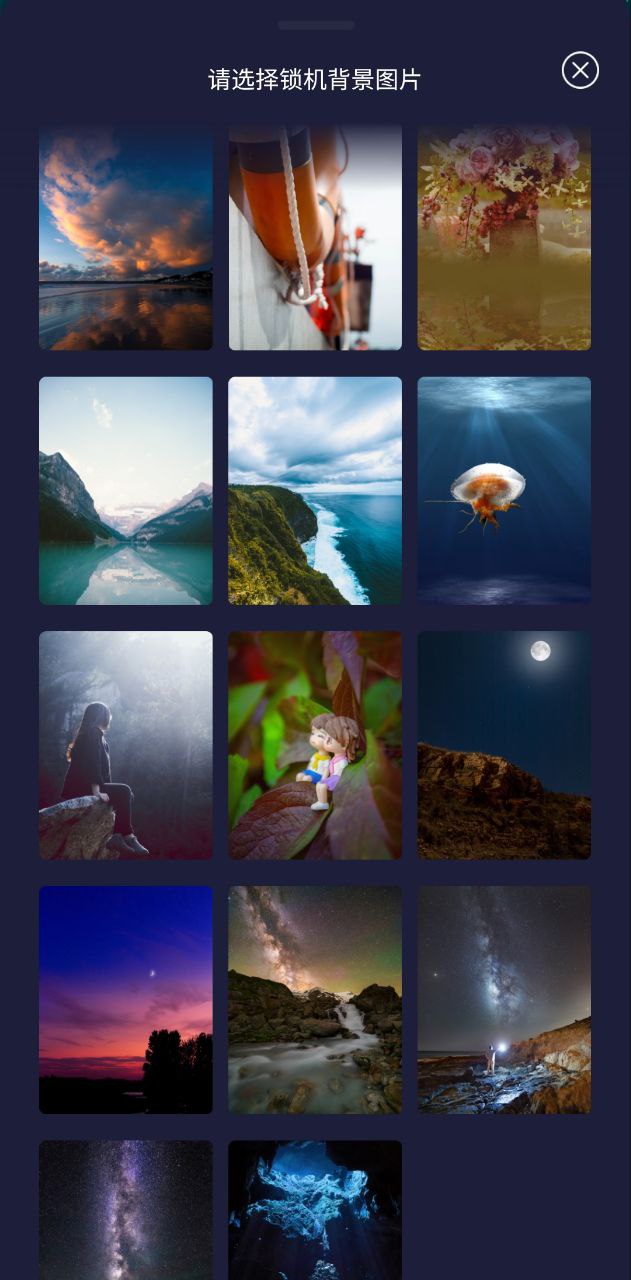Select the girl sitting on misty cliff

(x=126, y=745)
